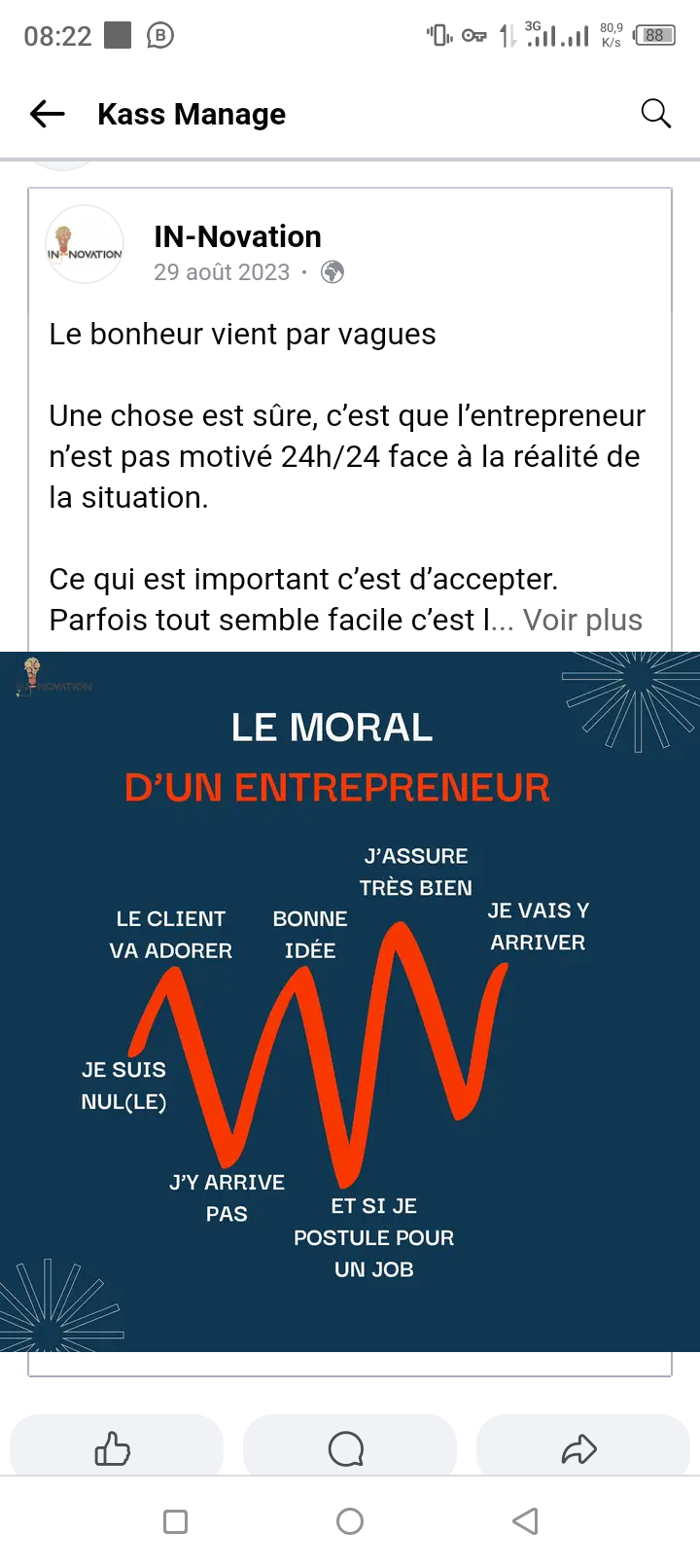700x1568 pixels.
Task: Open recent apps from navigation bar
Action: (x=176, y=1521)
